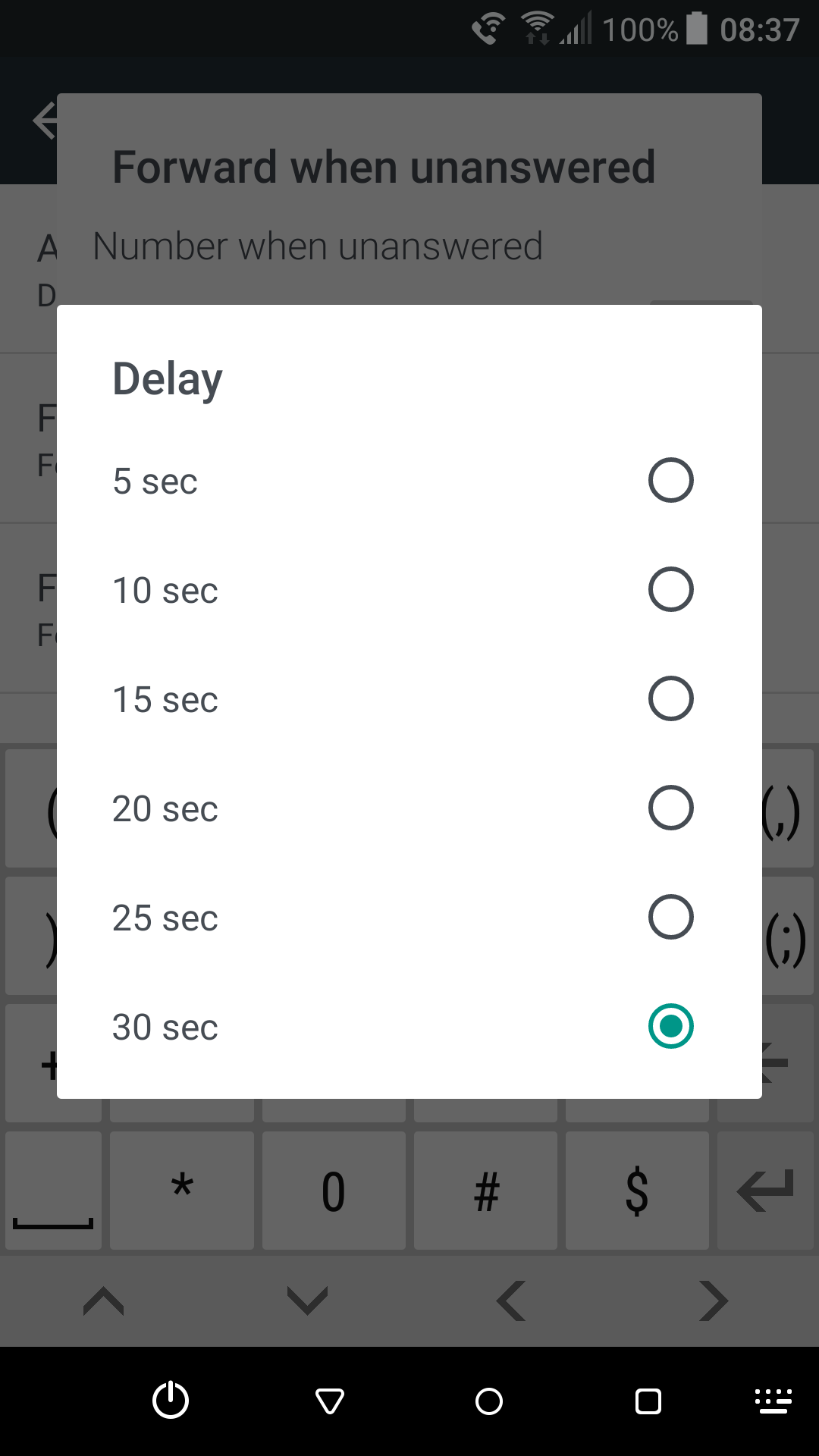Select 25 sec delay
Screen dimensions: 819x1456
[409, 917]
